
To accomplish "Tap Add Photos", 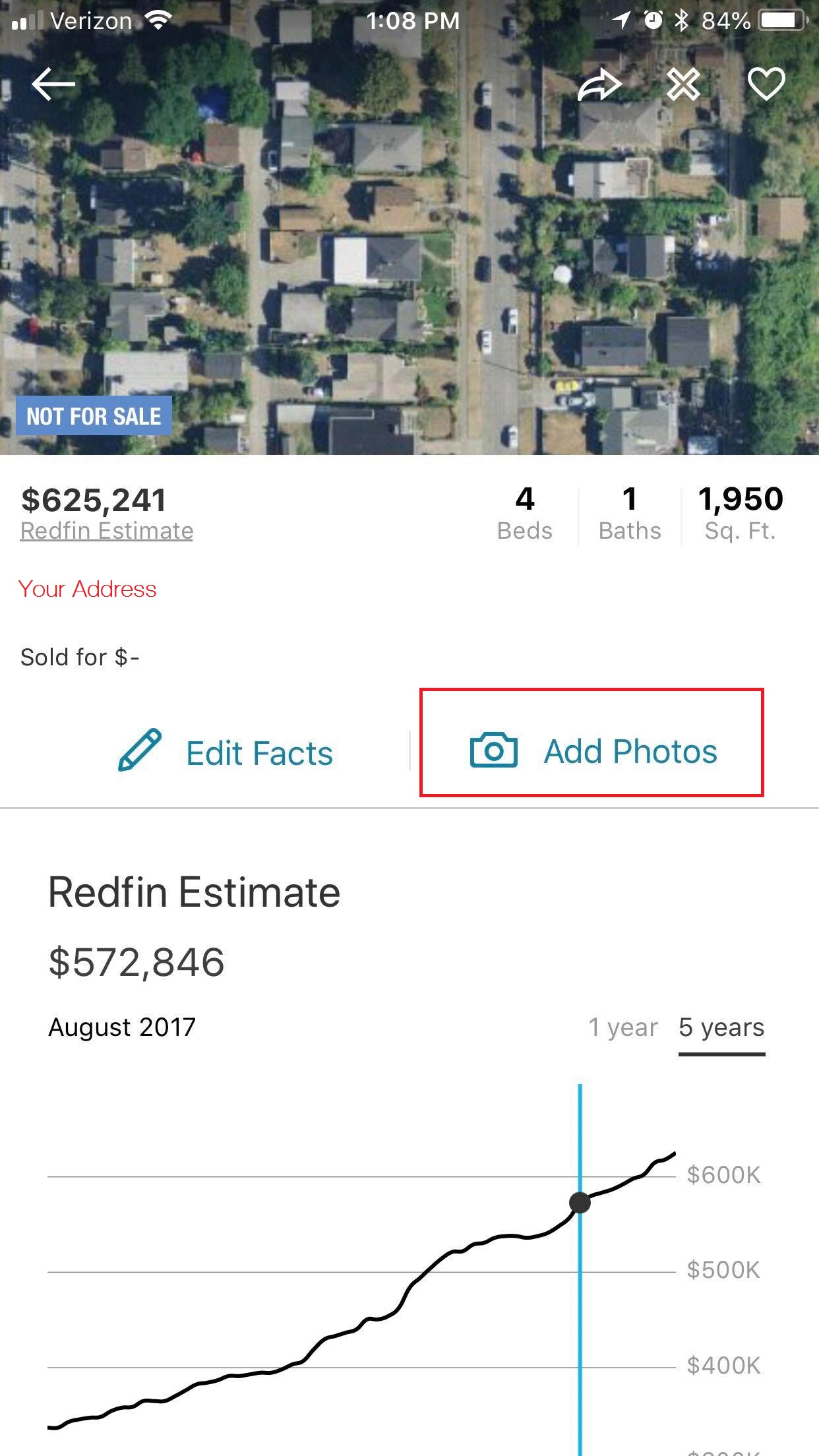I will 592,751.
